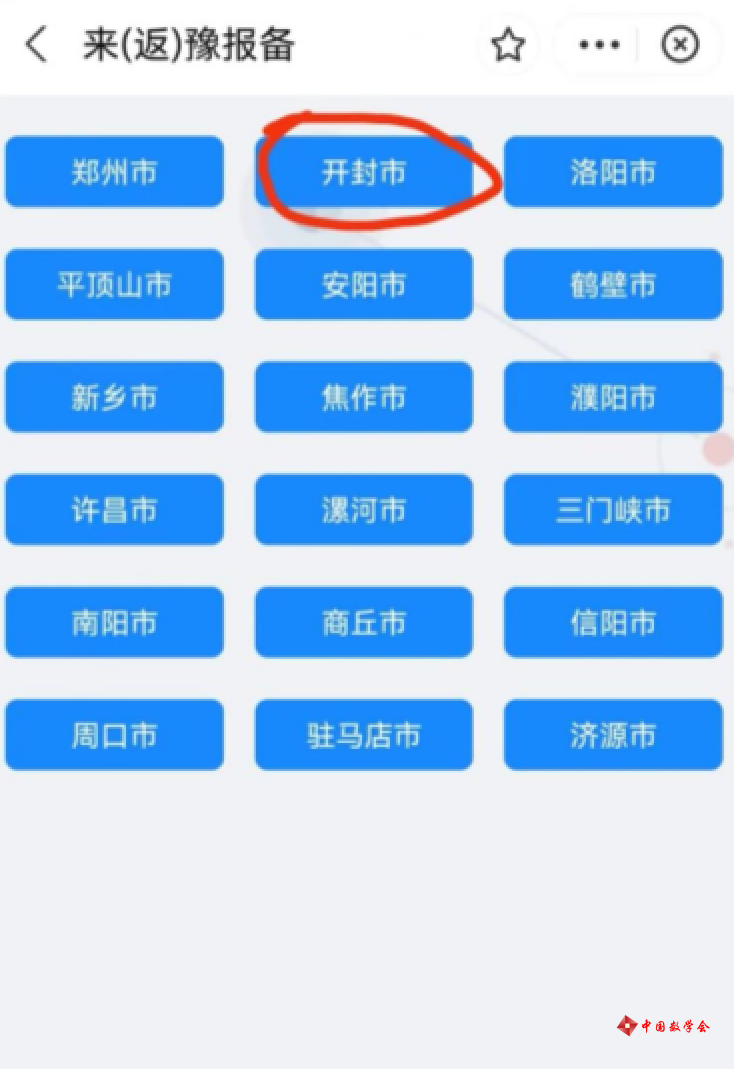The height and width of the screenshot is (1069, 734).
Task: Select 许昌市
Action: coord(114,510)
